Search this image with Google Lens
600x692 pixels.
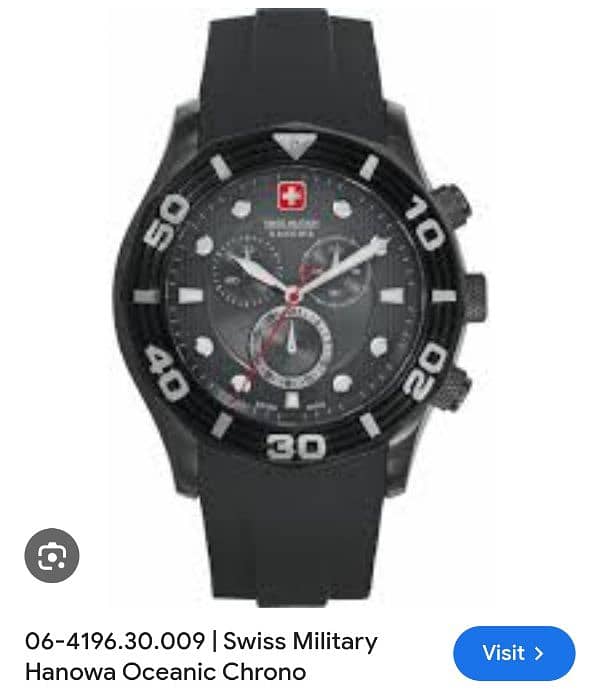[x=52, y=556]
